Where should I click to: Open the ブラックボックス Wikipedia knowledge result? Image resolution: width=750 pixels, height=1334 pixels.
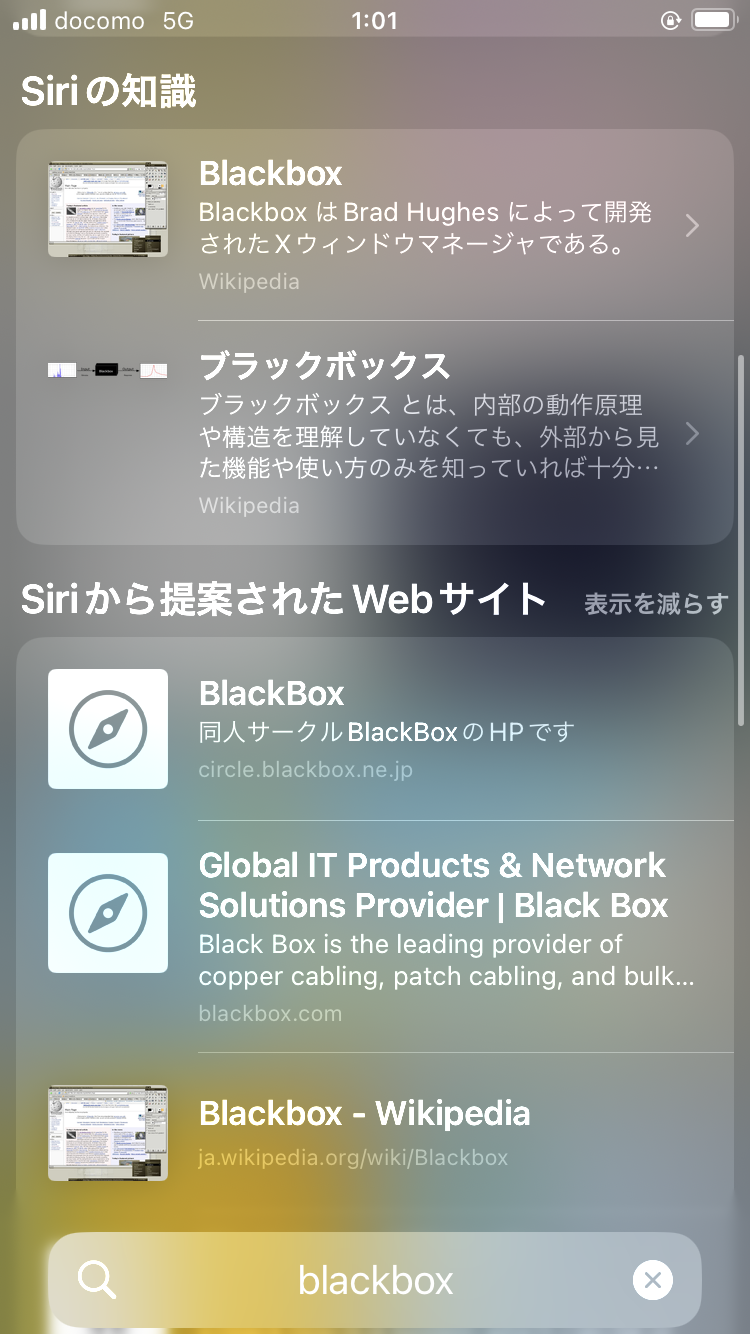coord(375,433)
